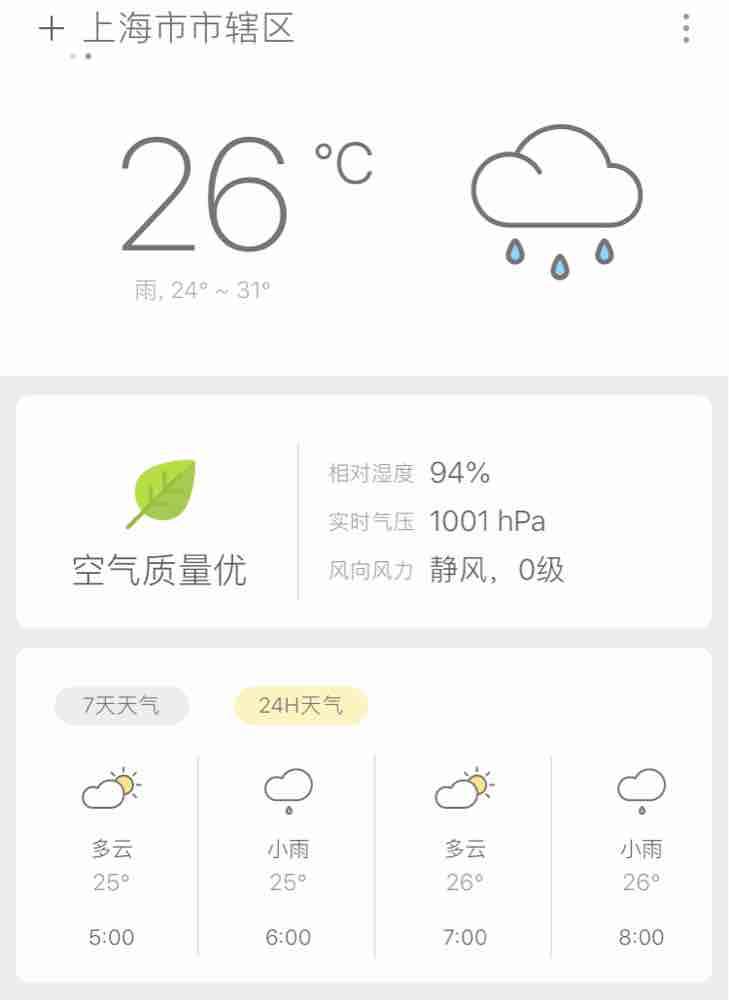Switch to the 7天天气 tab
Screen dimensions: 729x1000
coord(121,706)
